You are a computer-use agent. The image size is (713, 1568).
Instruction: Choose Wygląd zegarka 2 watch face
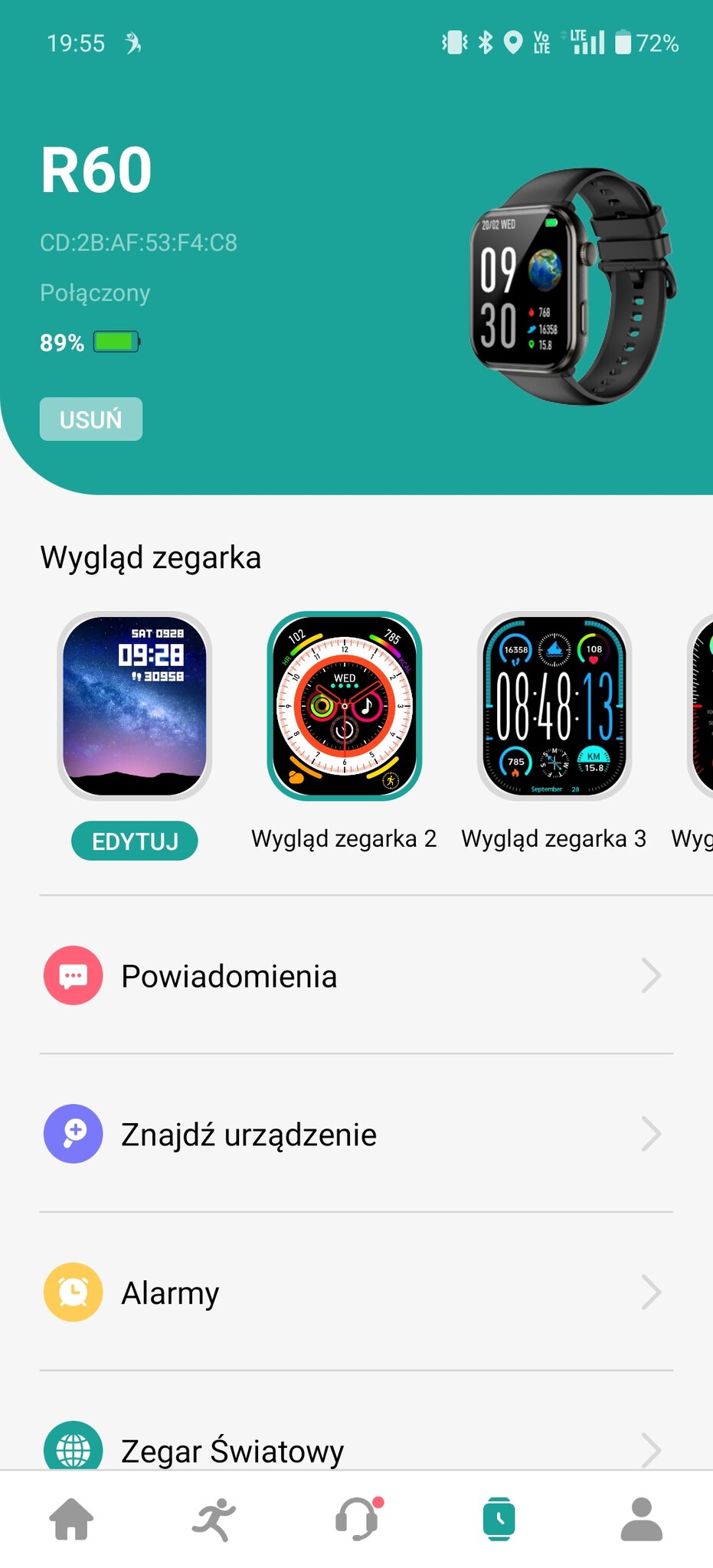pyautogui.click(x=345, y=706)
